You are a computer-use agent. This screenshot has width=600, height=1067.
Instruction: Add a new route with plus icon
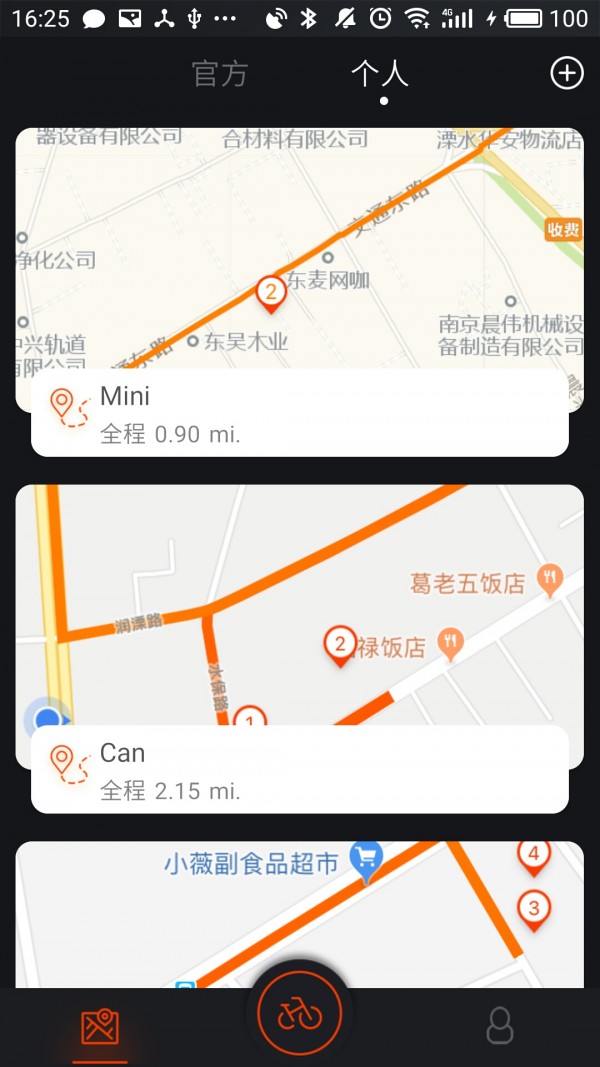click(x=567, y=73)
